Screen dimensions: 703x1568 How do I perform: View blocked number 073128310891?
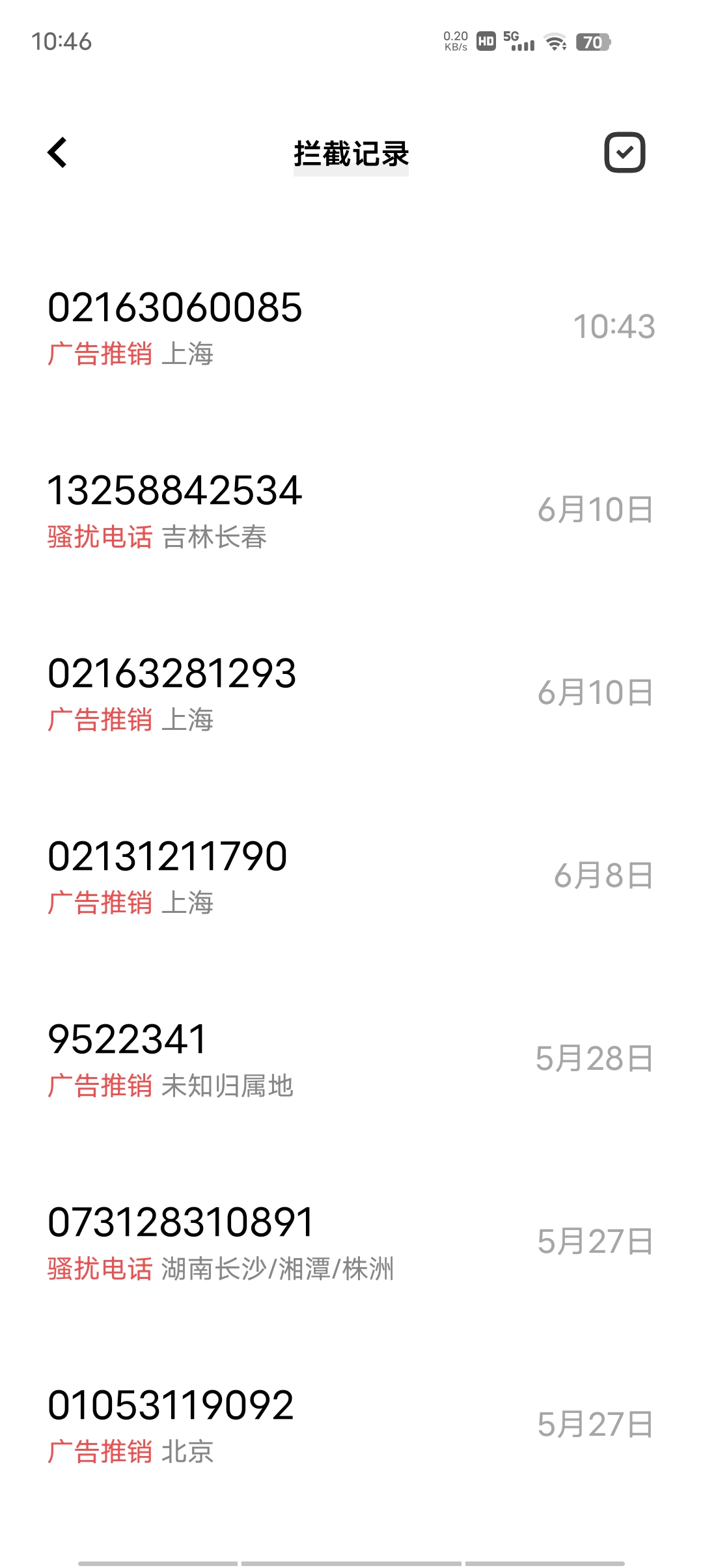click(351, 1242)
